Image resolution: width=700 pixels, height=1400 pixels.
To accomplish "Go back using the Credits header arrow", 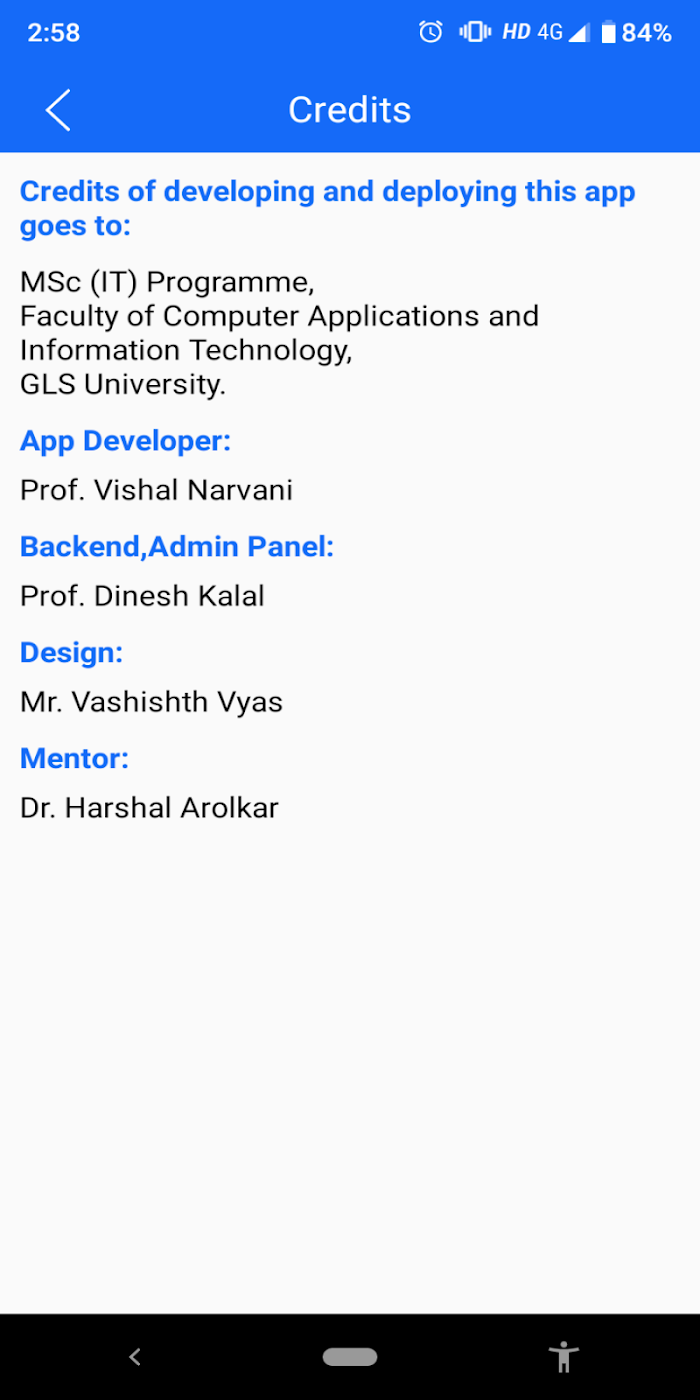I will 58,110.
